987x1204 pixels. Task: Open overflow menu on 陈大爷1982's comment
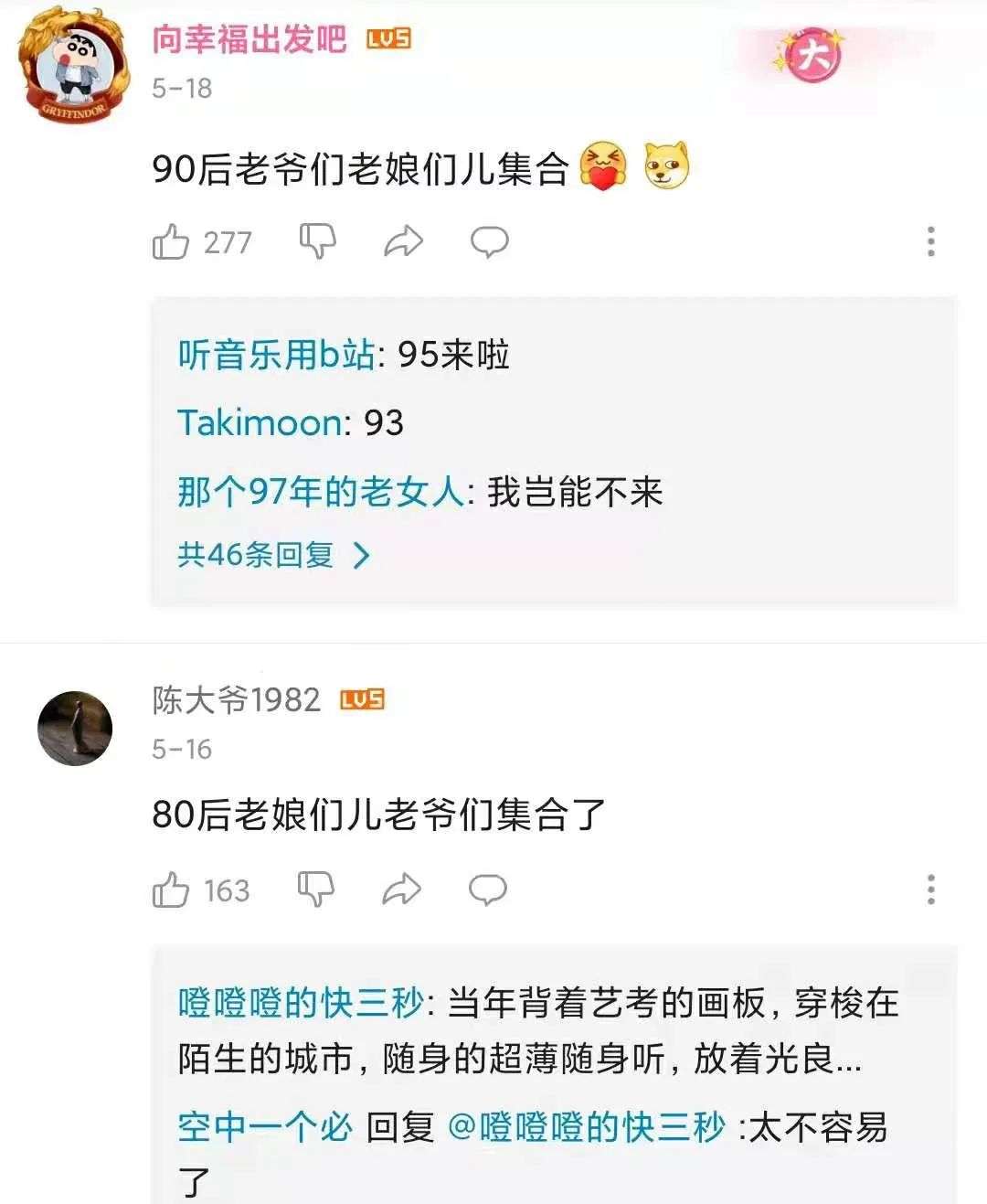(930, 889)
